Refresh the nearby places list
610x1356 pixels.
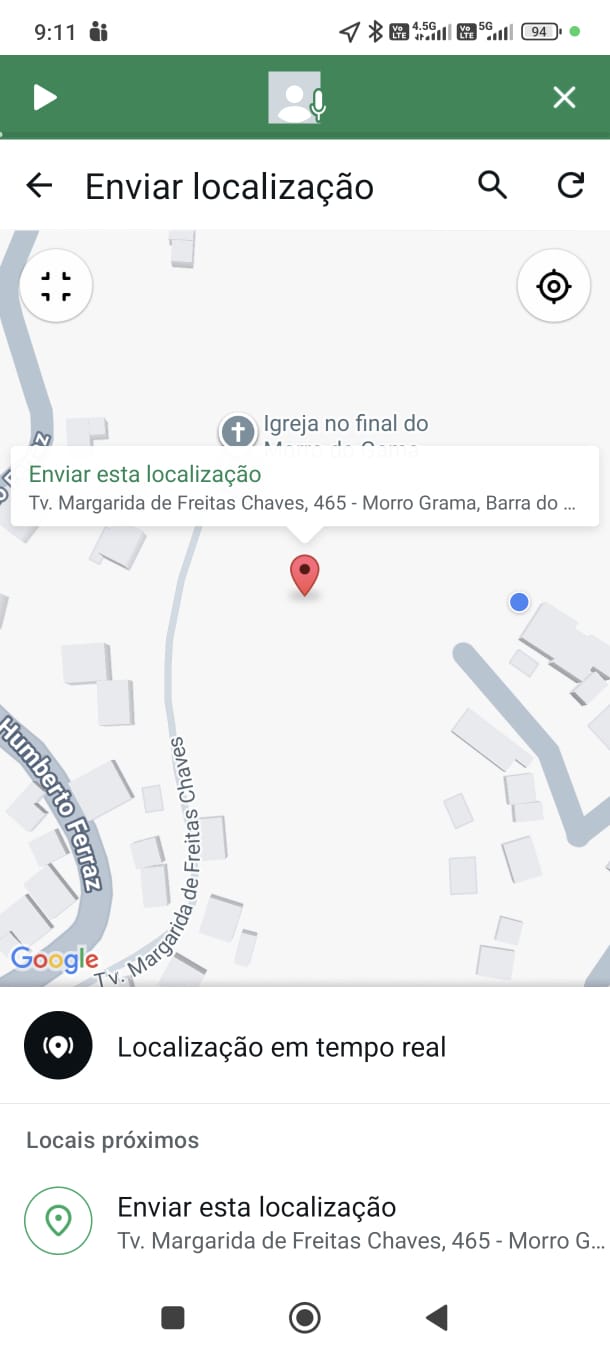coord(570,185)
